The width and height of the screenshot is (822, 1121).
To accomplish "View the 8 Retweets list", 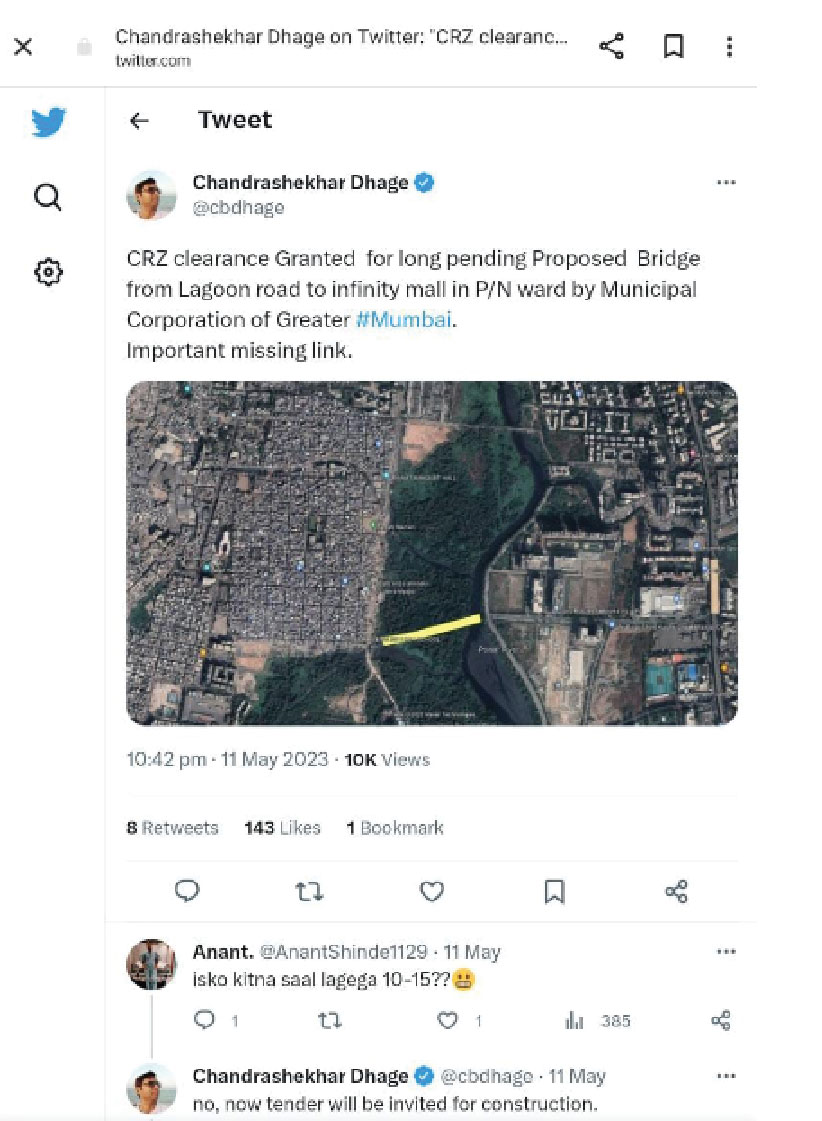I will (172, 828).
